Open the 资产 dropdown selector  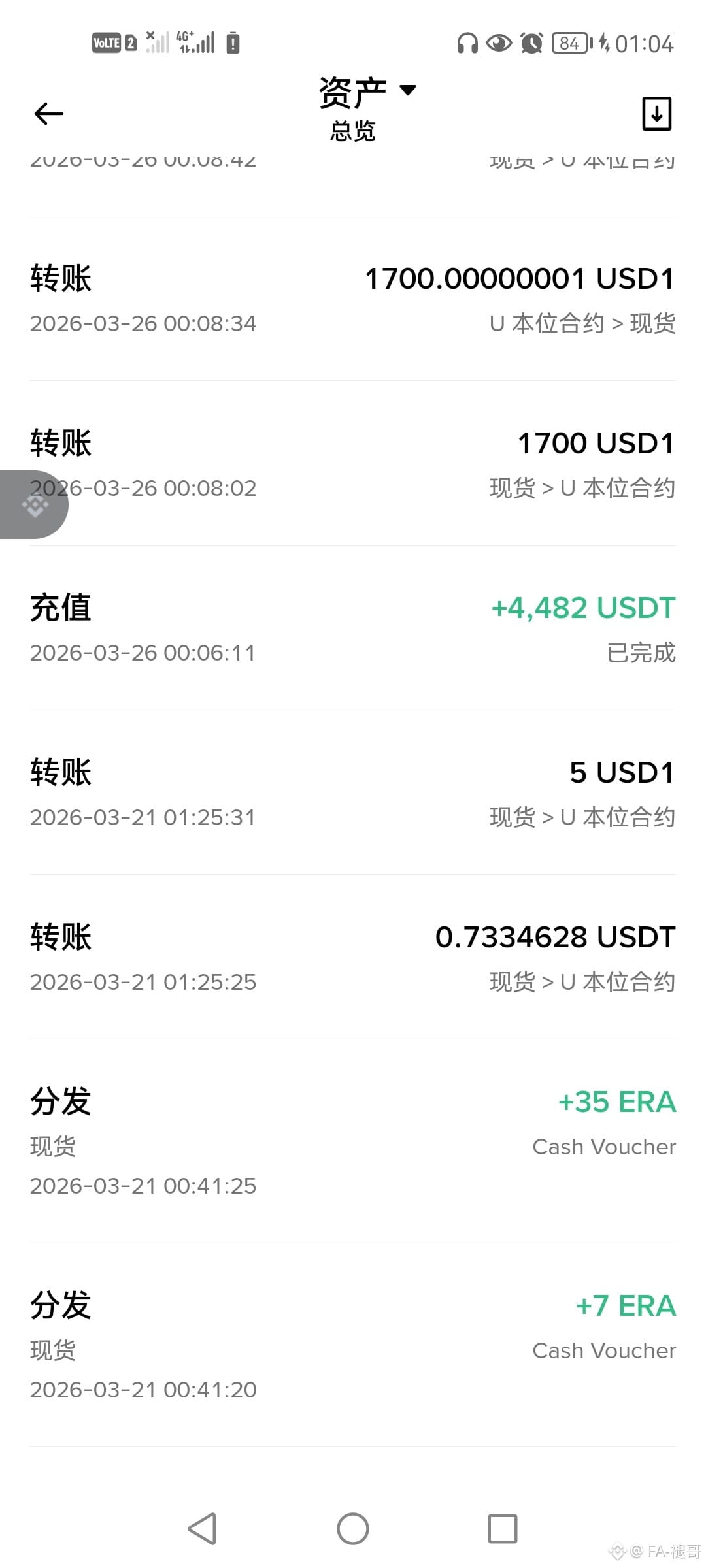point(367,91)
